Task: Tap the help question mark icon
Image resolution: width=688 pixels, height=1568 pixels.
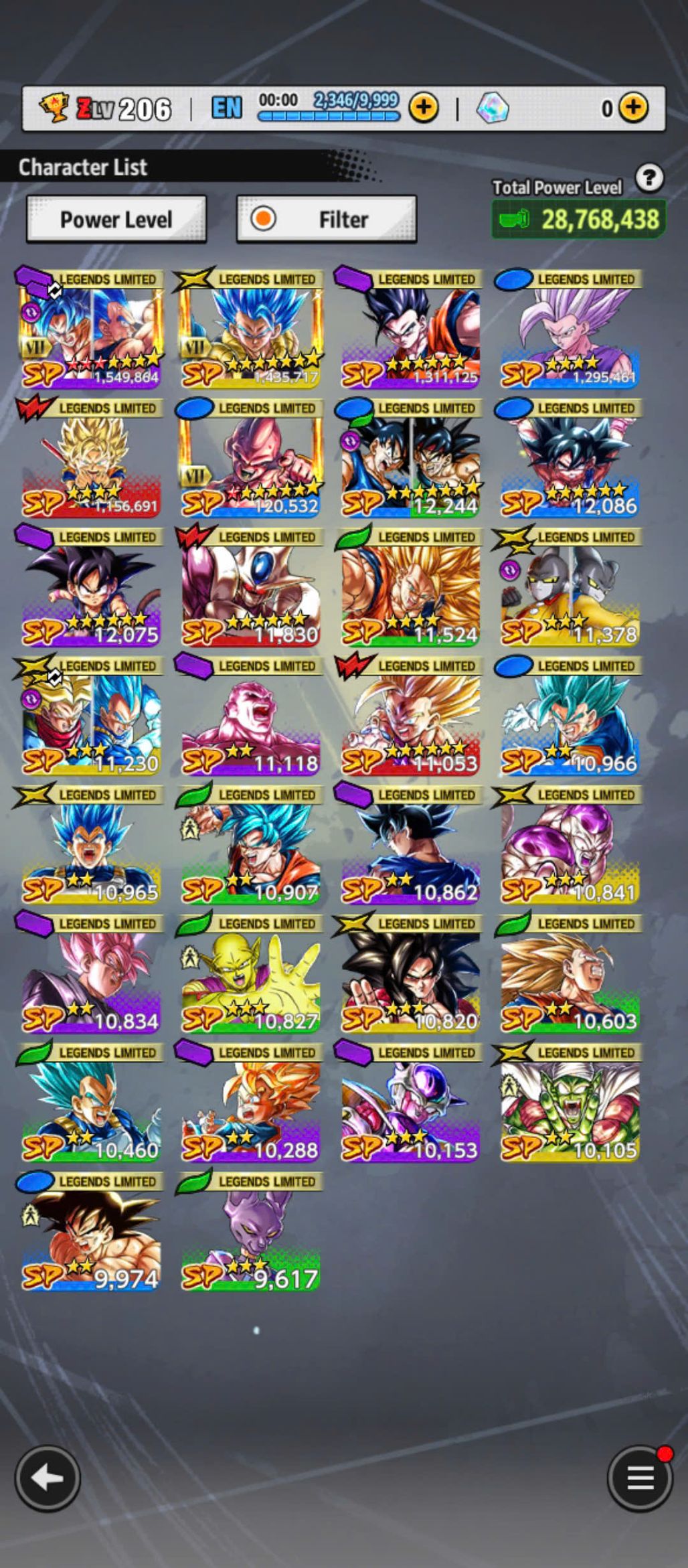Action: [649, 178]
